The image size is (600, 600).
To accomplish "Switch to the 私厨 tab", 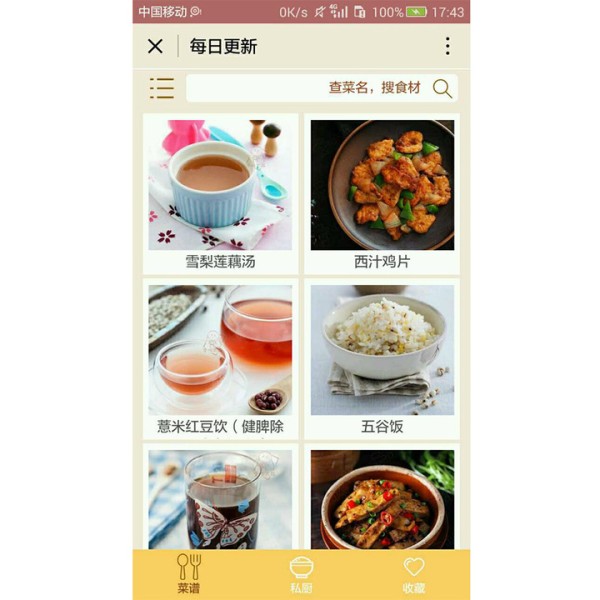I will tap(301, 575).
